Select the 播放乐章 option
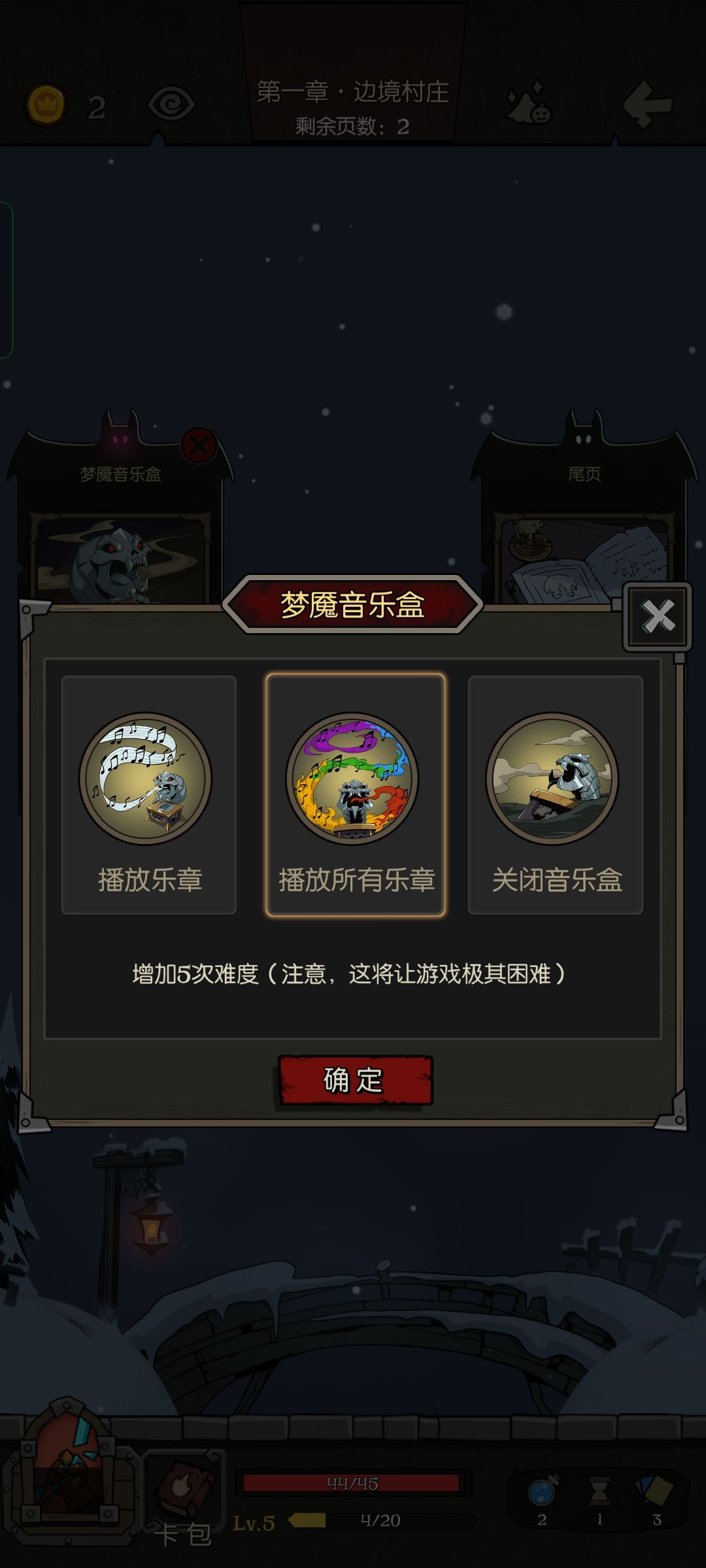 pos(149,792)
